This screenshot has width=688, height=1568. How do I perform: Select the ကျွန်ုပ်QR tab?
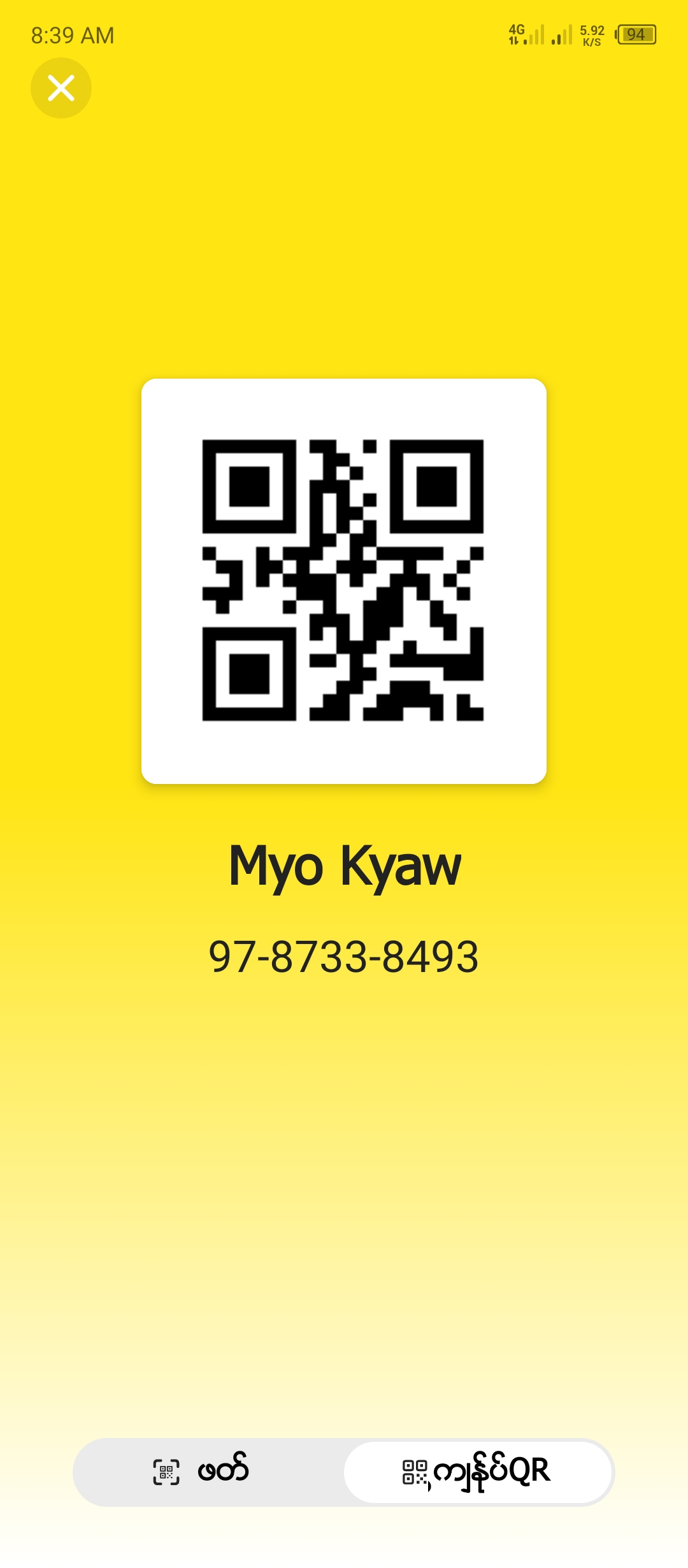click(478, 1472)
